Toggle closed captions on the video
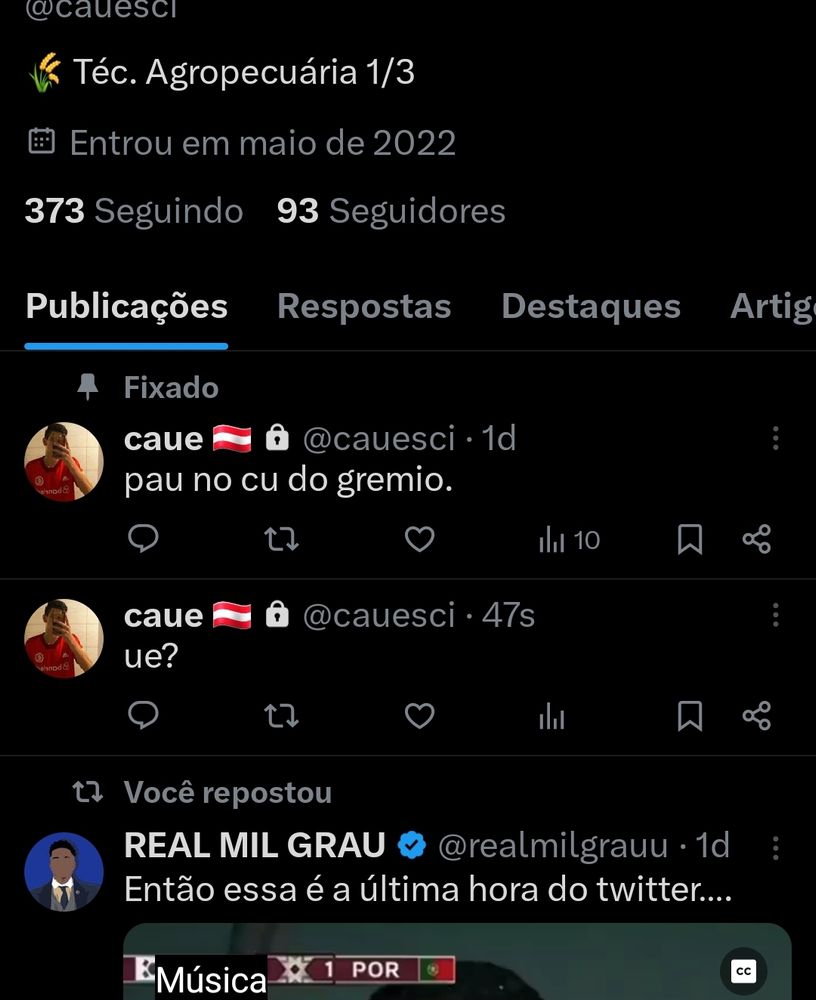This screenshot has width=816, height=1000. click(x=743, y=970)
